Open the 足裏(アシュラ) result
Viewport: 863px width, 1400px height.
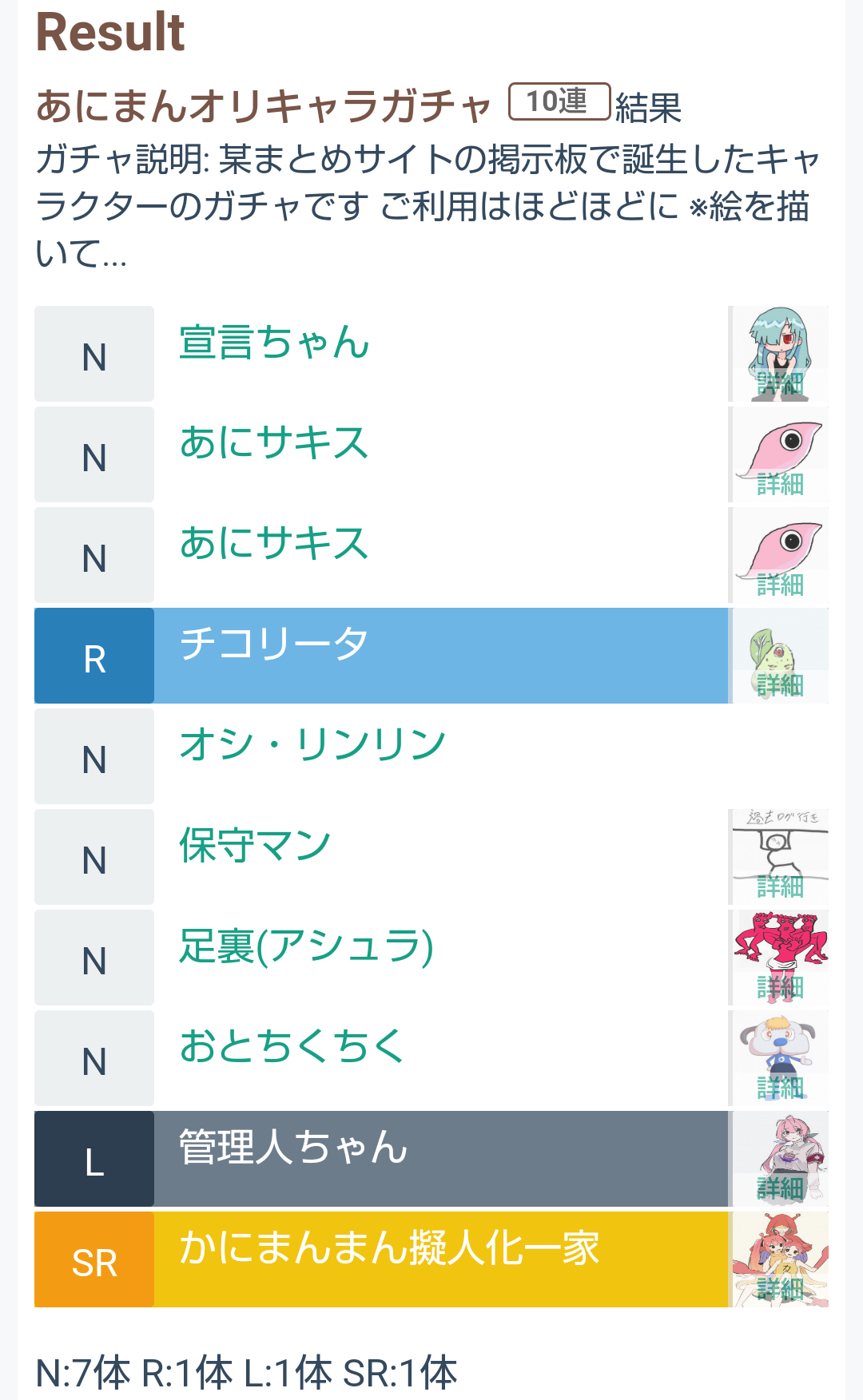[x=306, y=946]
